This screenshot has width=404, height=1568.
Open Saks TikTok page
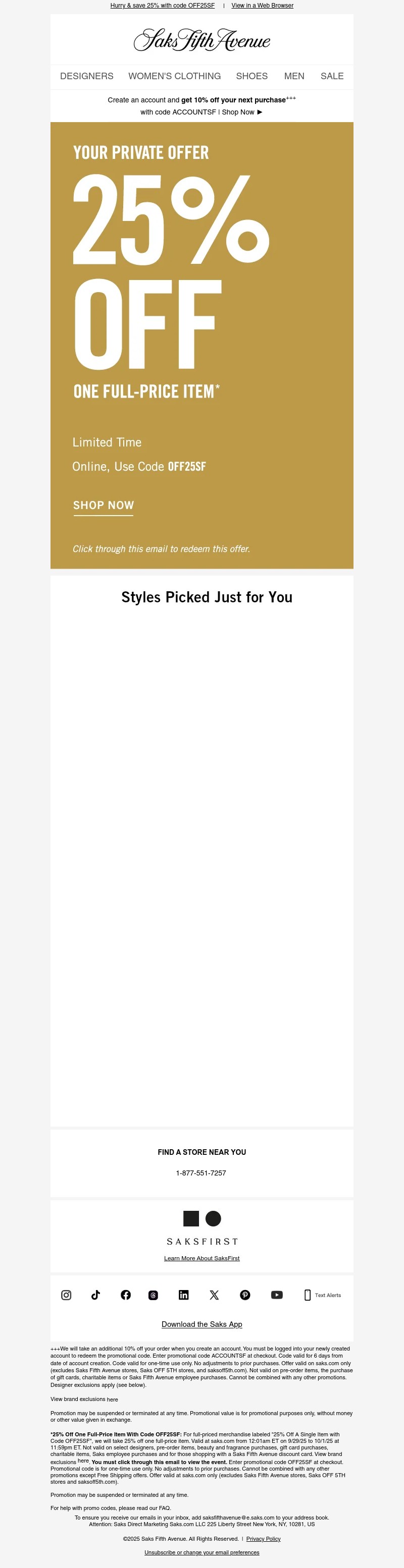click(x=95, y=1295)
